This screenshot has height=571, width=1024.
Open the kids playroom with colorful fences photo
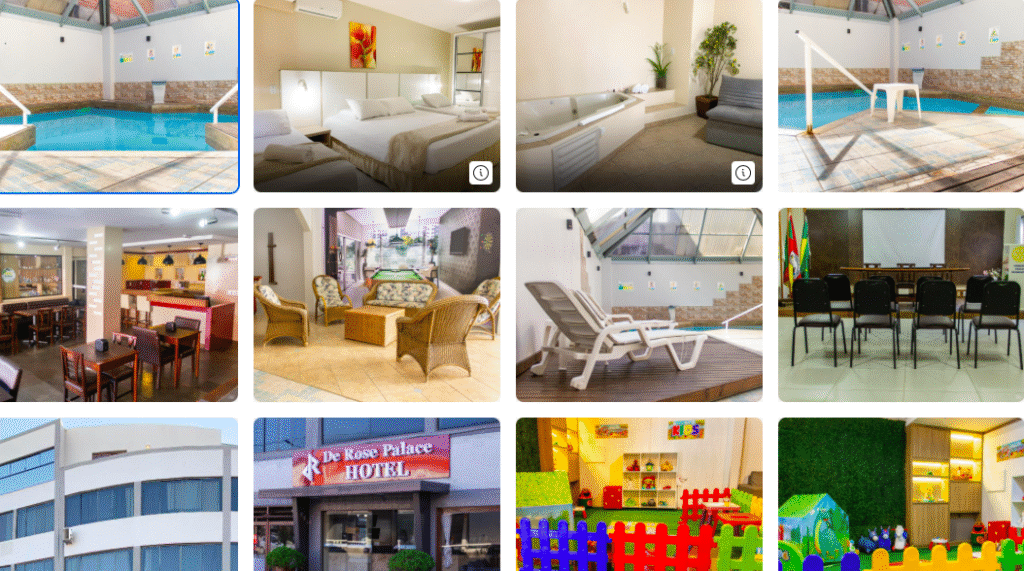pyautogui.click(x=638, y=495)
